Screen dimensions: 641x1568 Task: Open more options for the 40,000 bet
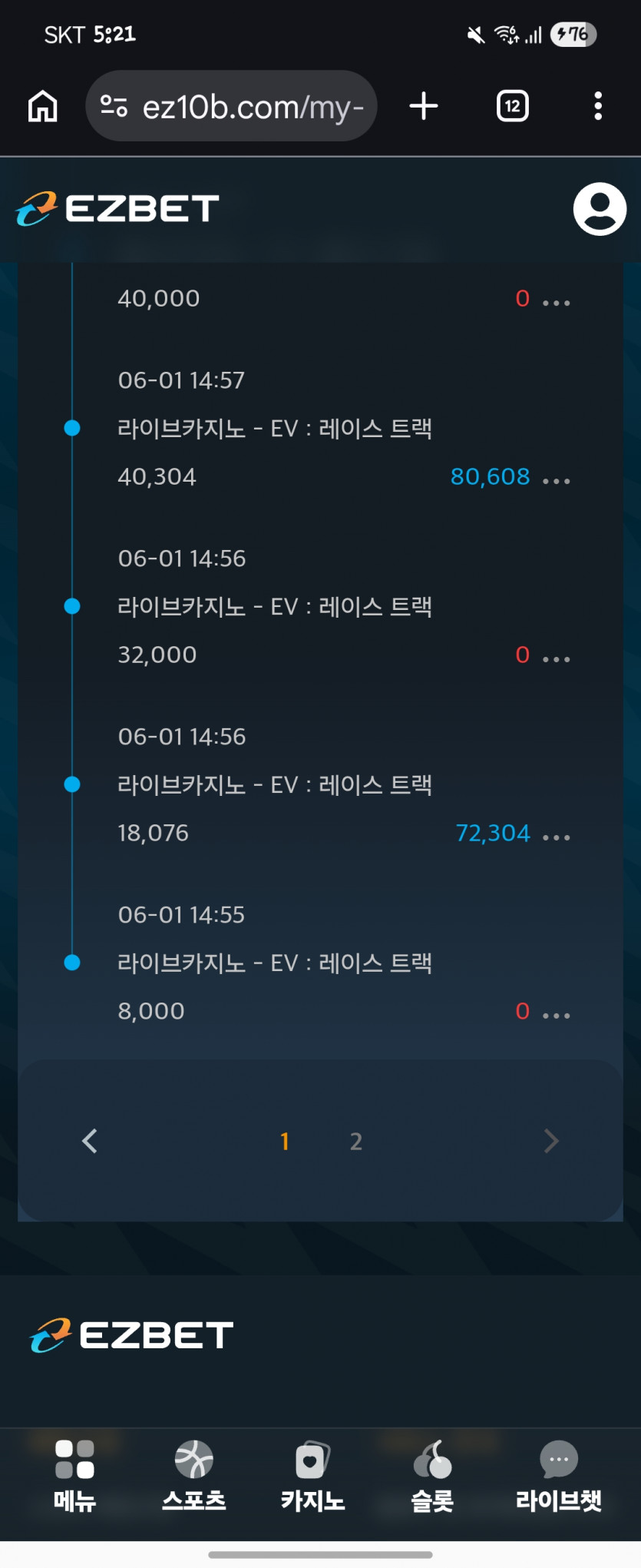tap(557, 303)
